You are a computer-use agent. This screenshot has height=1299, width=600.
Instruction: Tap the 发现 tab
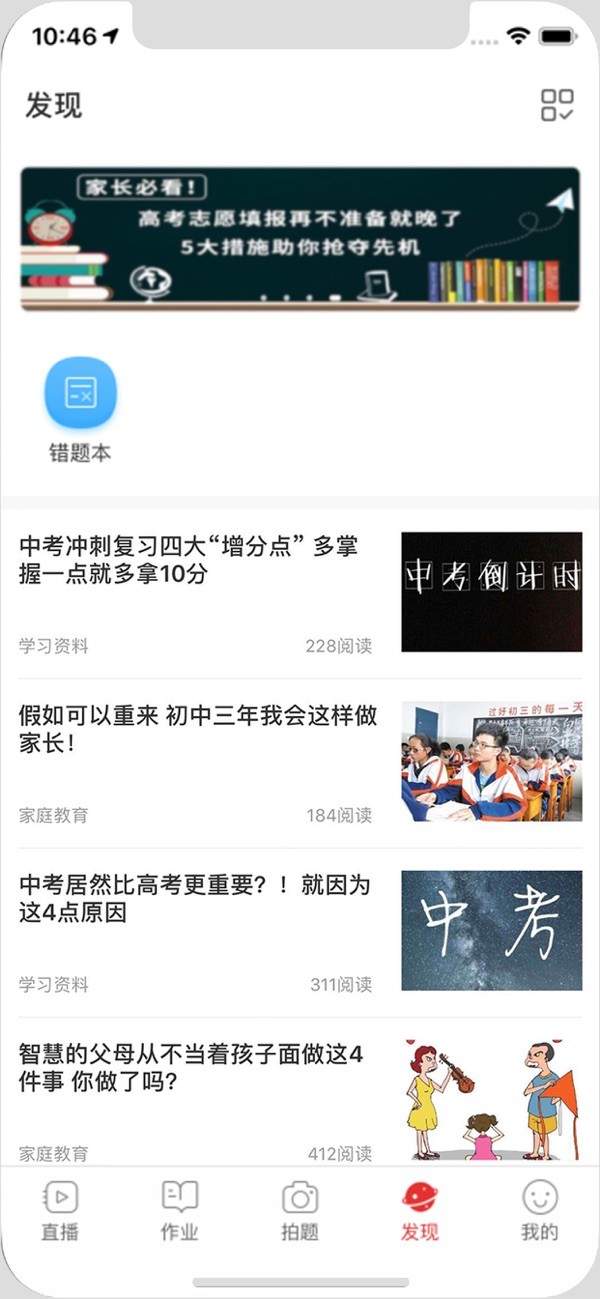click(x=420, y=1210)
